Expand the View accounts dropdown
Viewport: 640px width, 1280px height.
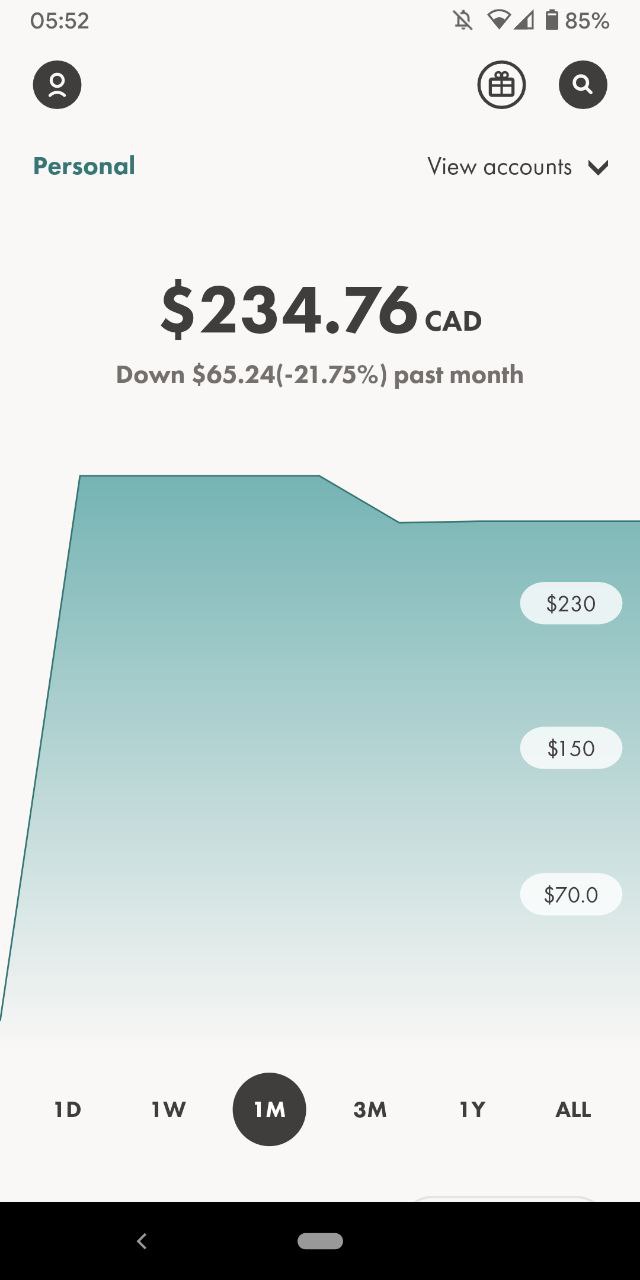518,167
